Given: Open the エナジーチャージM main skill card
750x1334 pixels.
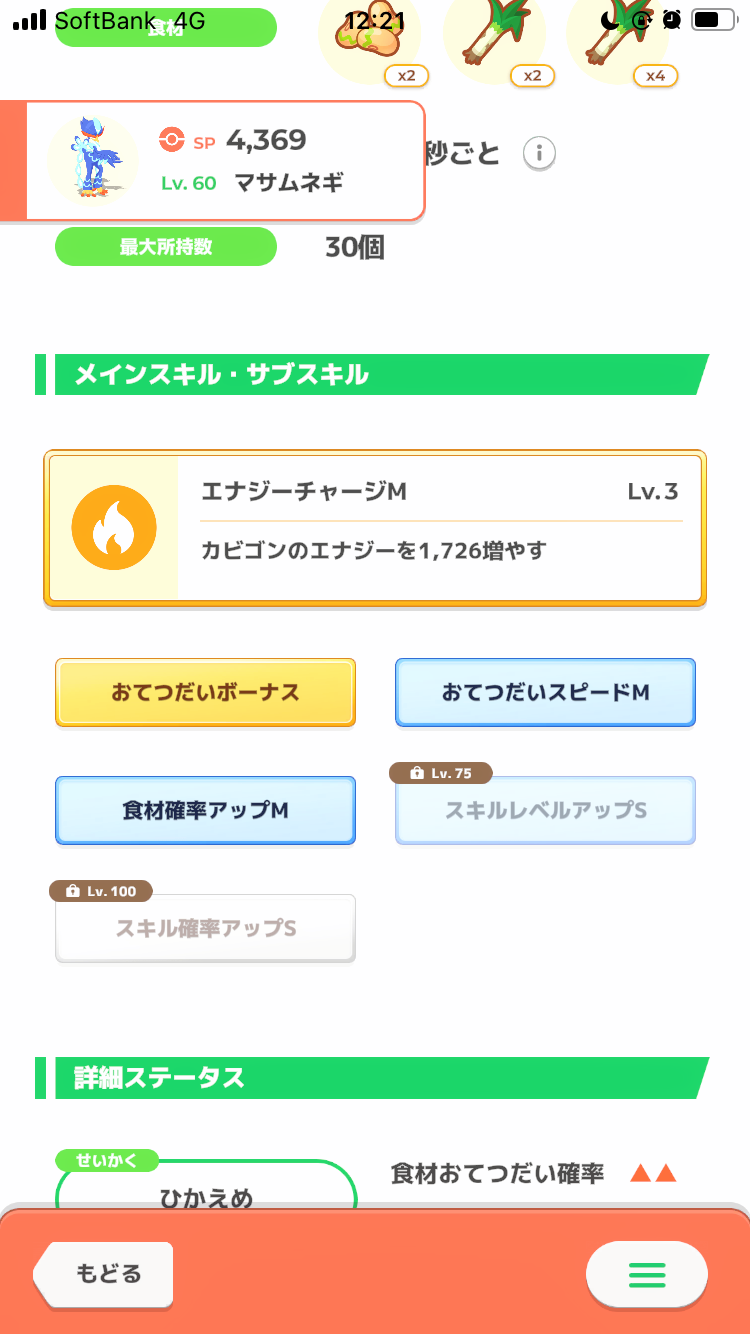Looking at the screenshot, I should click(x=375, y=528).
